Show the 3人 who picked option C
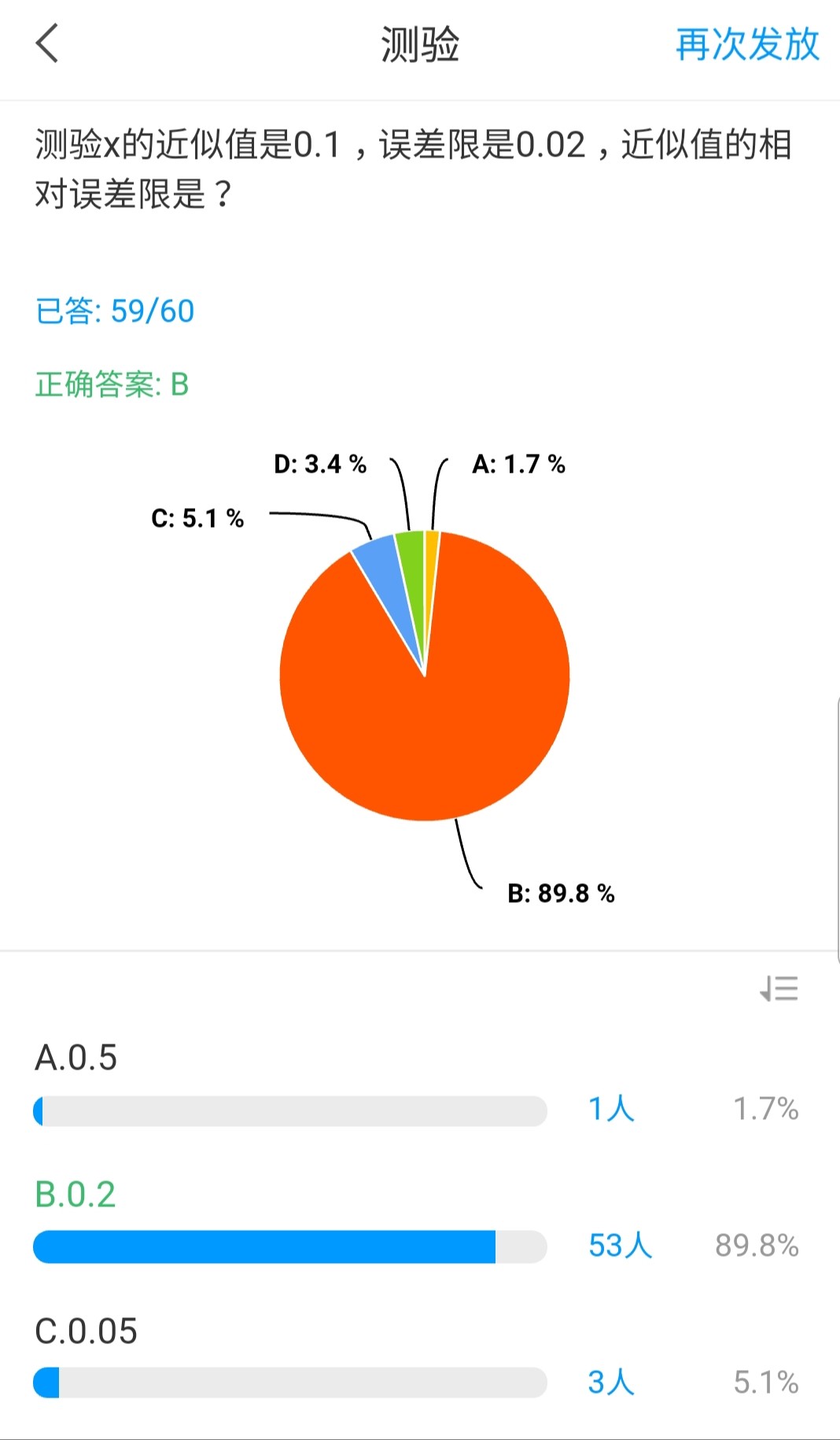The image size is (840, 1440). click(x=611, y=1383)
